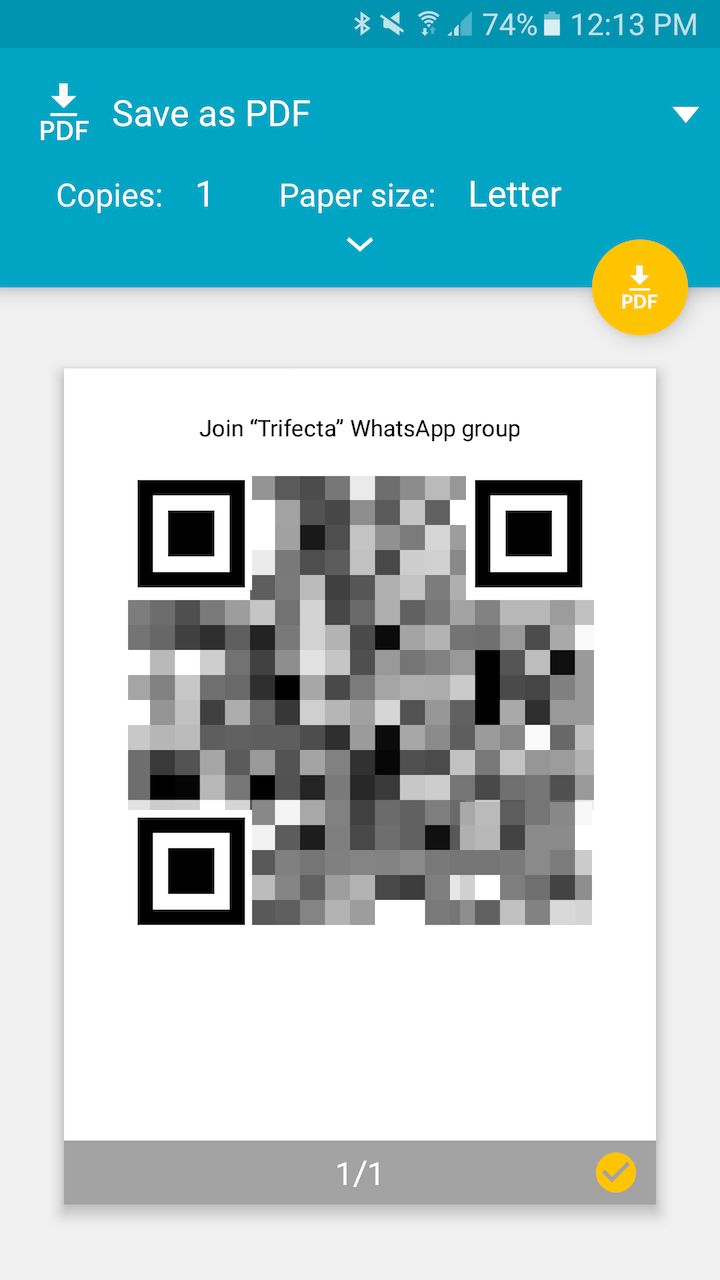Edit the number of copies
720x1280 pixels.
click(x=204, y=194)
